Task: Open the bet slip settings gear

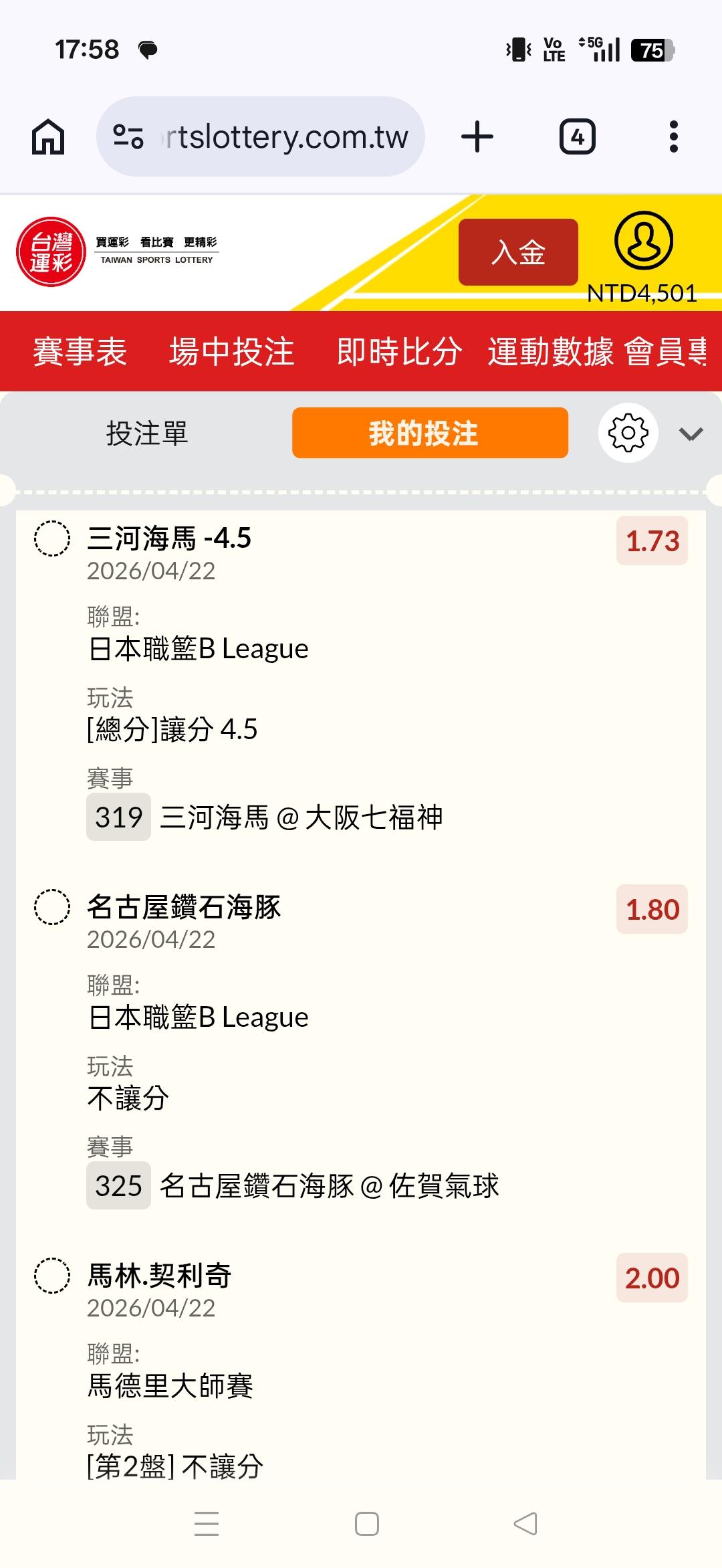Action: pyautogui.click(x=628, y=433)
